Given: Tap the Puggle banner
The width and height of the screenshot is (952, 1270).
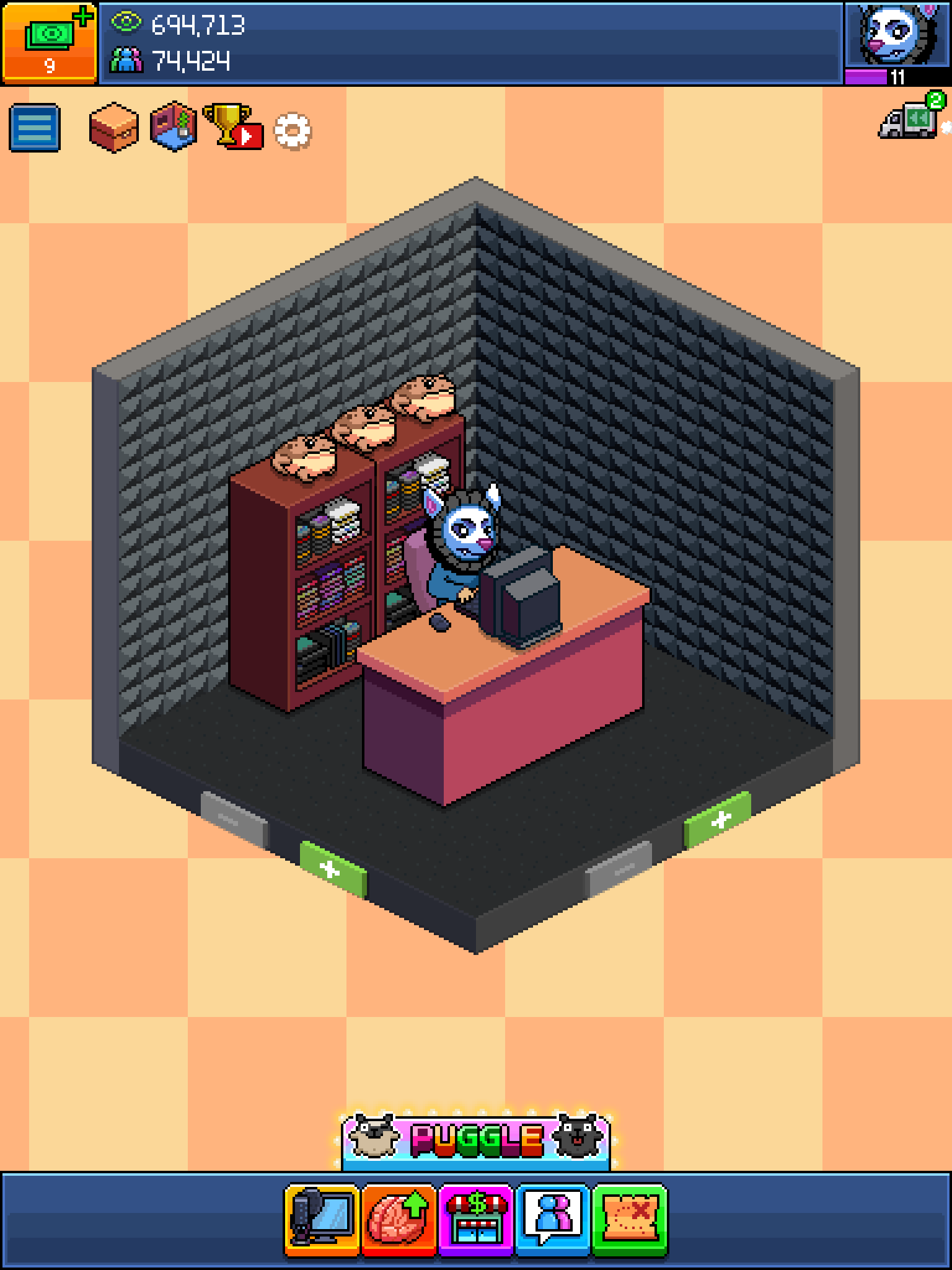Looking at the screenshot, I should (475, 1137).
